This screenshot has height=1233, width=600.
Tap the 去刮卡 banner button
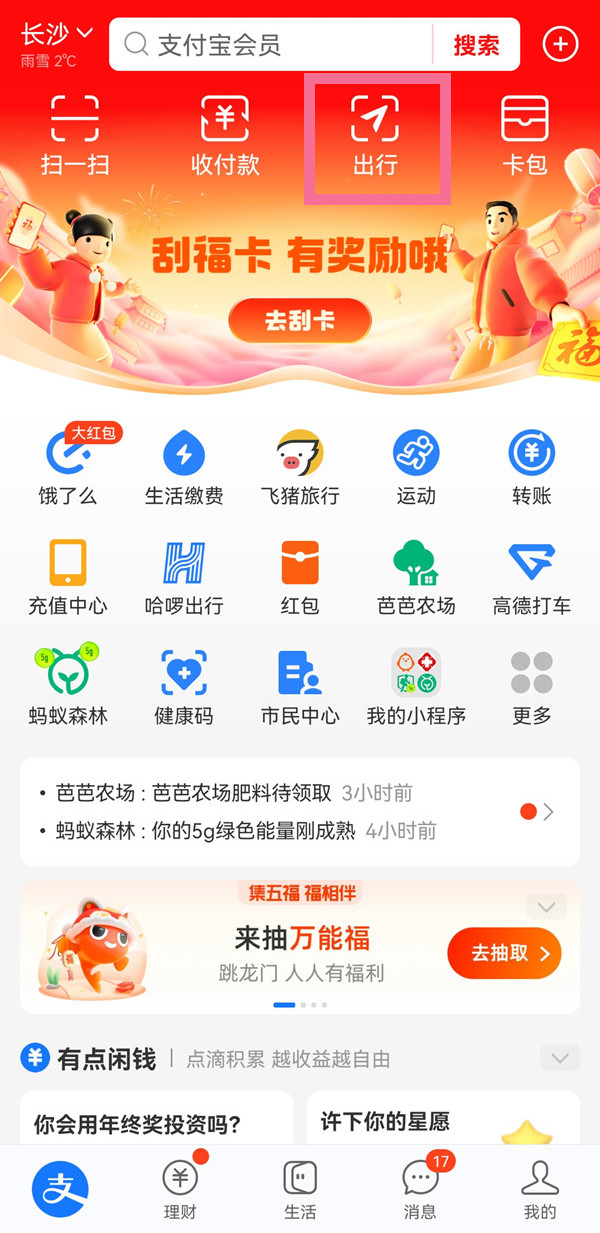(x=300, y=321)
